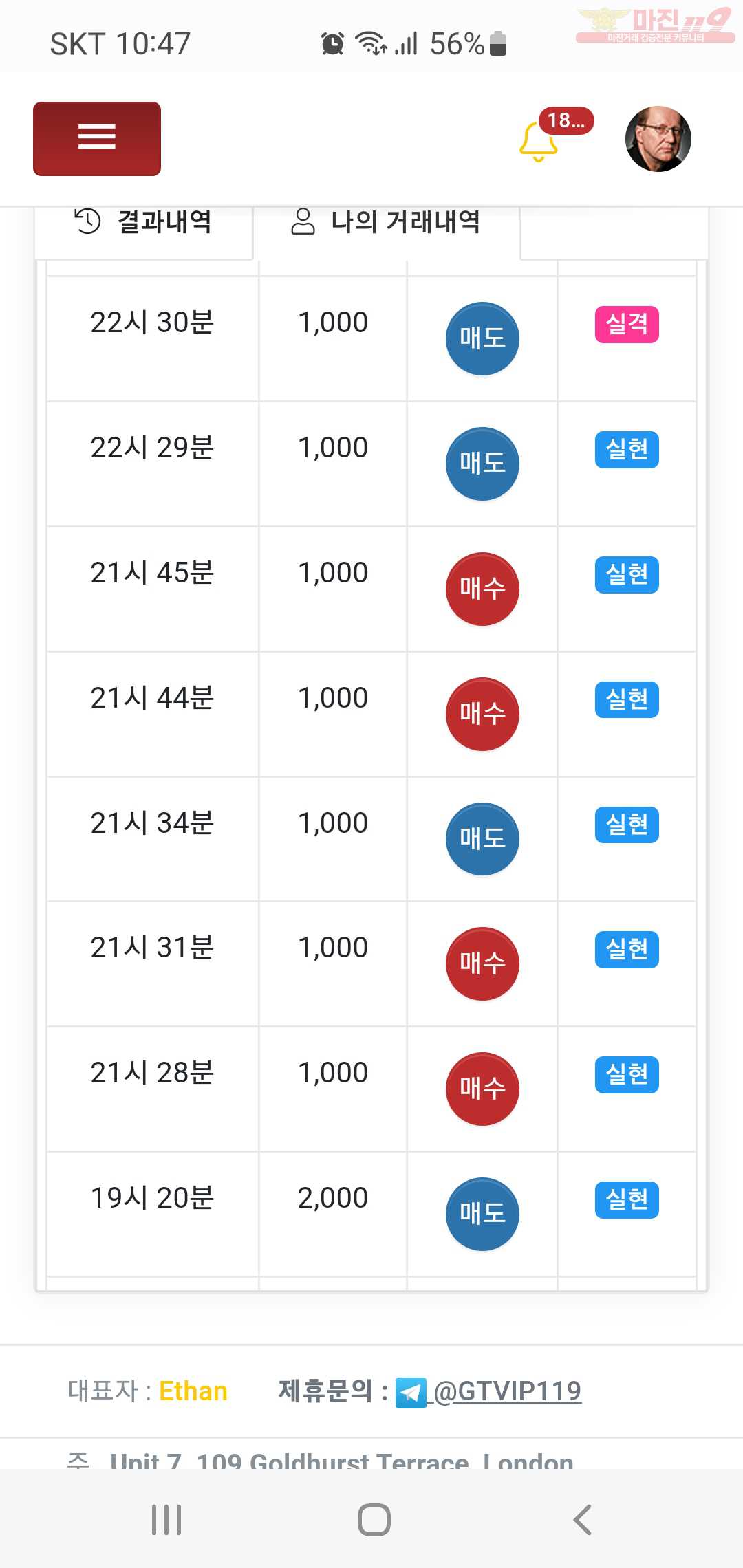Viewport: 743px width, 1568px height.
Task: Switch to the 결과내역 tab
Action: tap(143, 223)
